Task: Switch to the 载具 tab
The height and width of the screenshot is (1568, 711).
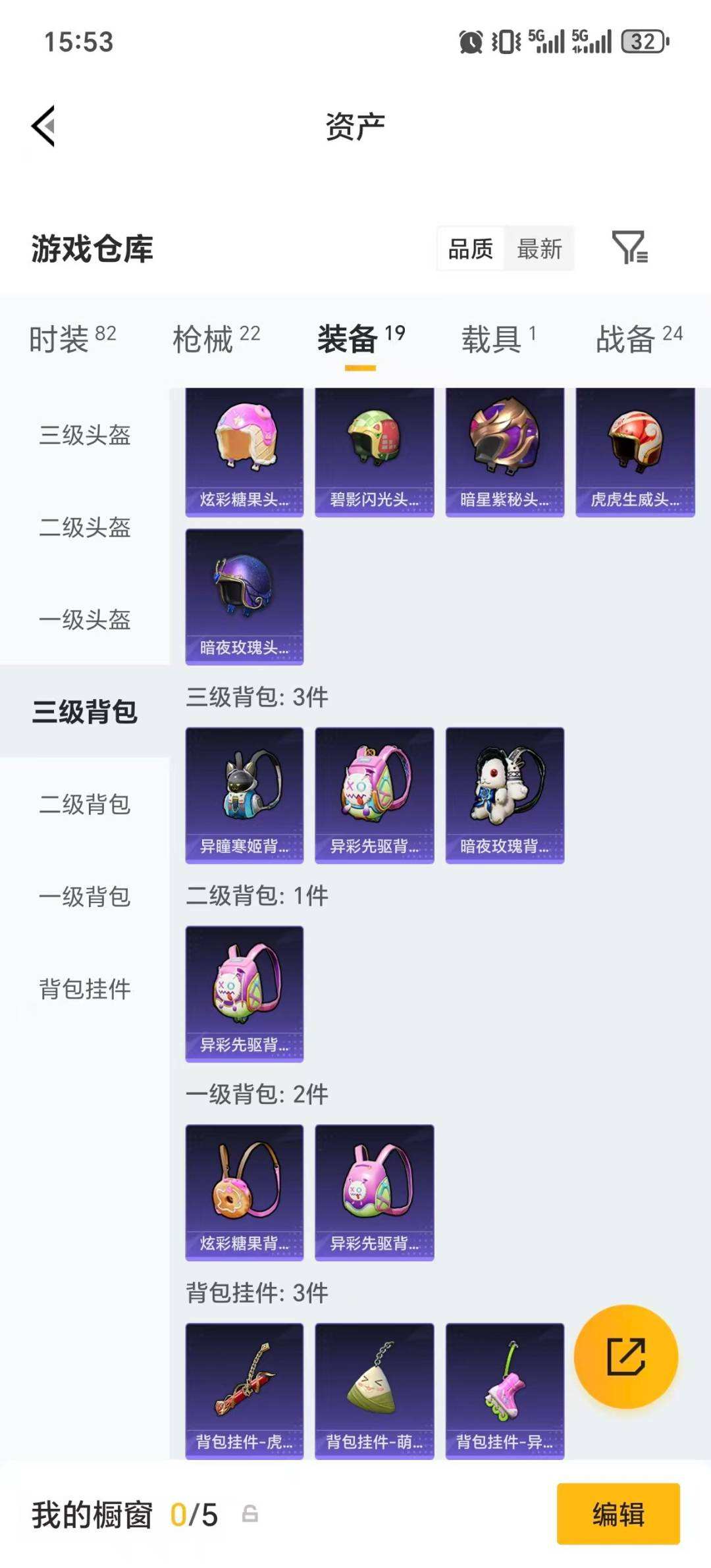Action: [498, 338]
